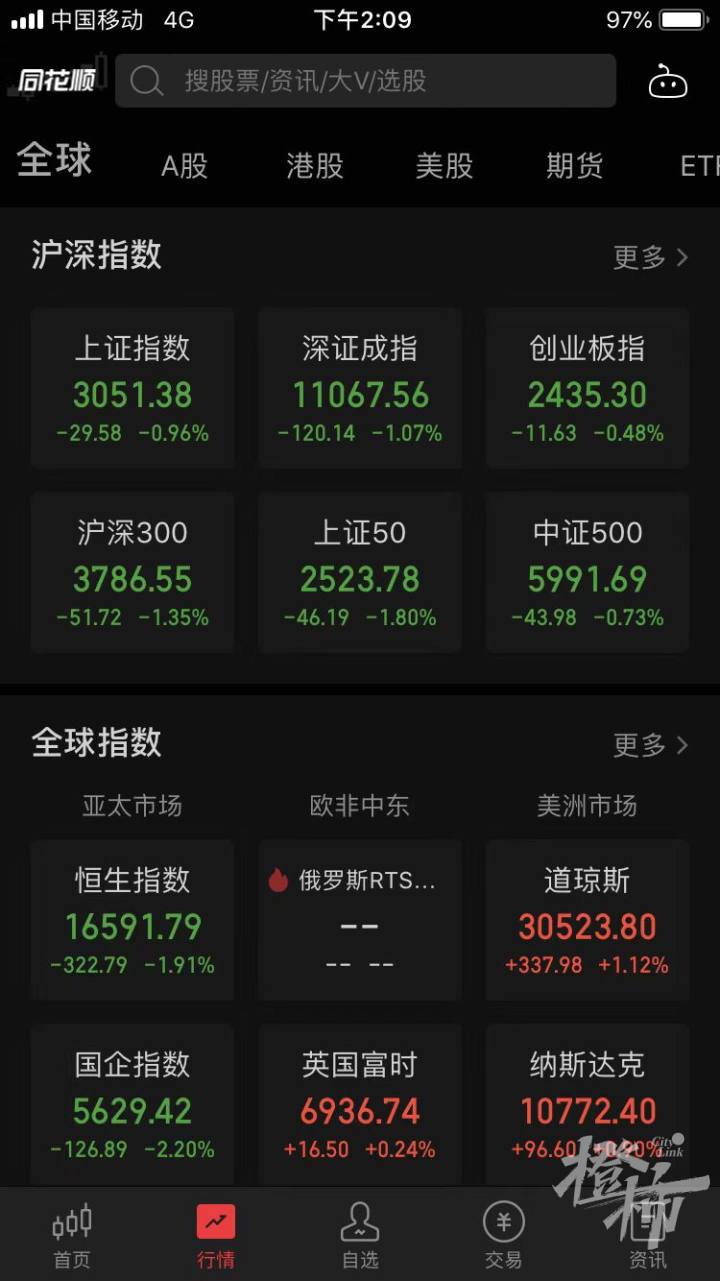
Task: Open the 中证500 index card
Action: point(587,572)
